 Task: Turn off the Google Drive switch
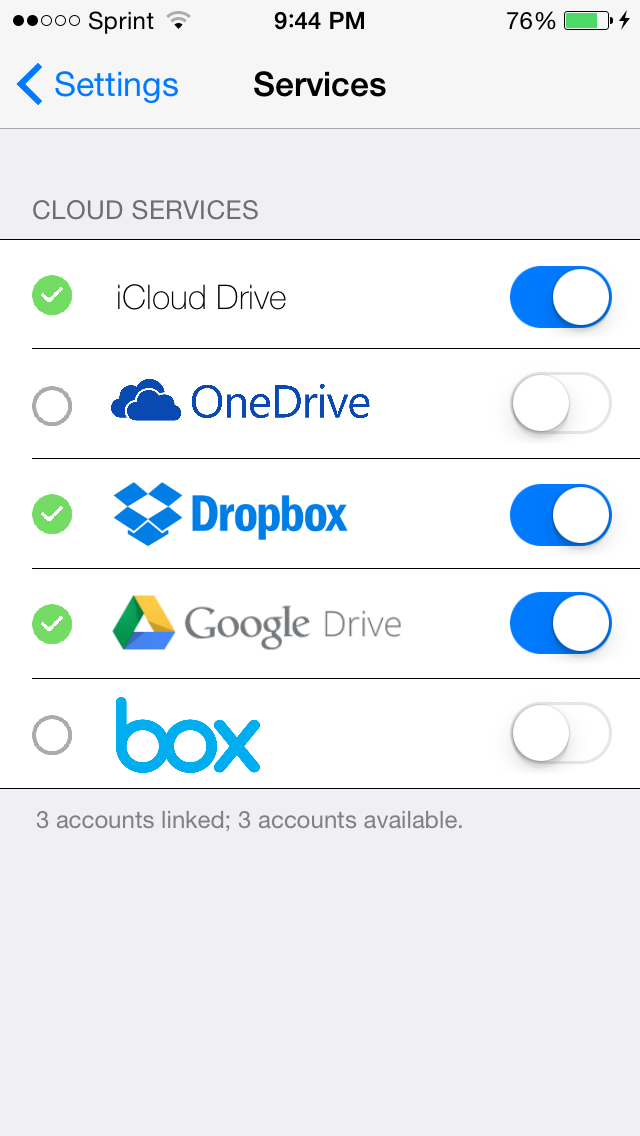click(x=560, y=623)
